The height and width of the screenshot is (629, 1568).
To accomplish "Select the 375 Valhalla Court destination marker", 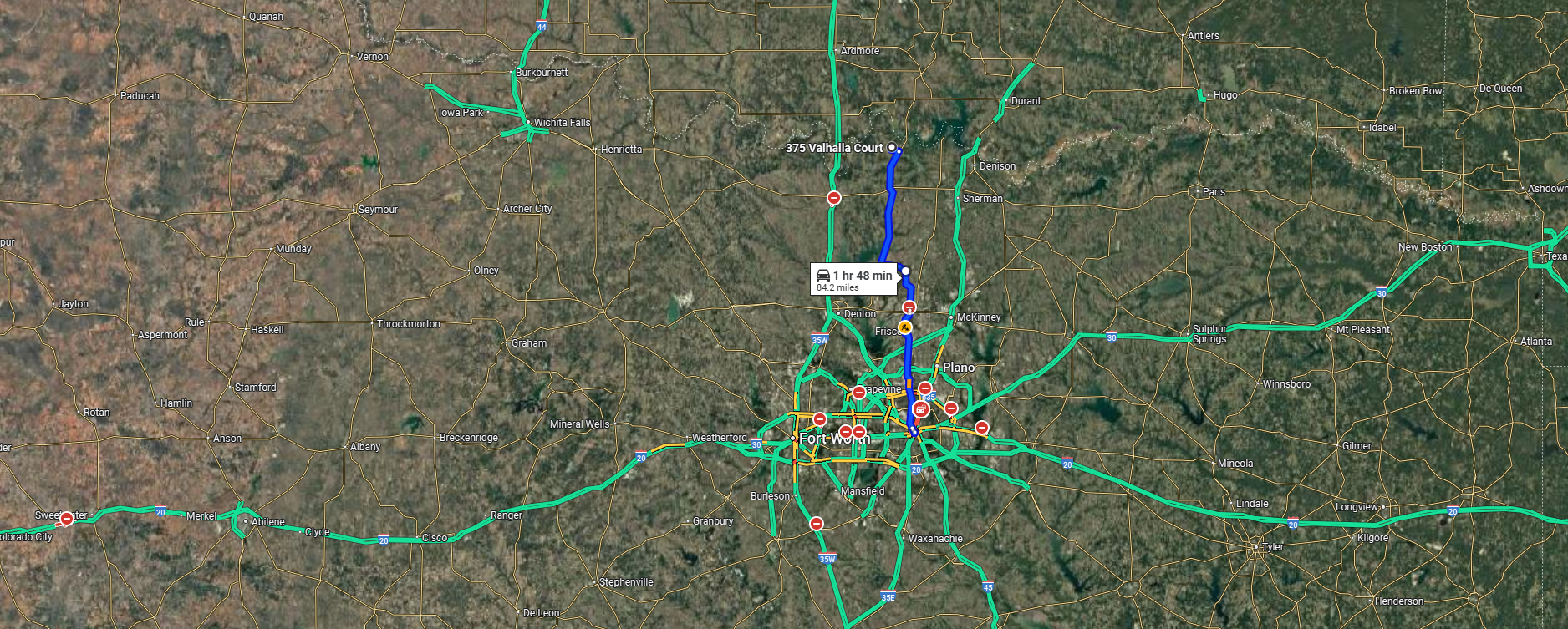I will (x=892, y=147).
